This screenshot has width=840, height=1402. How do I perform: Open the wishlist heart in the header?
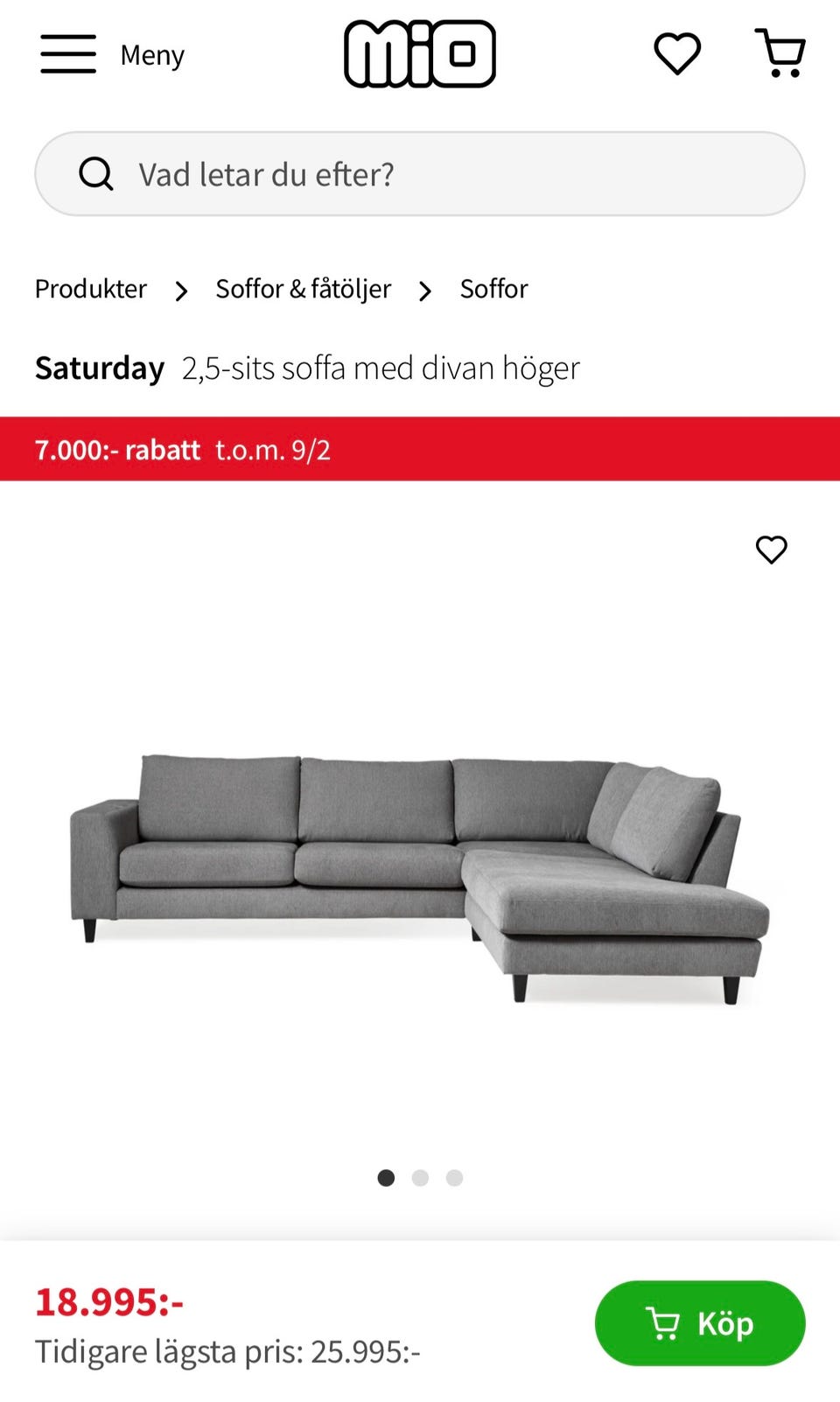tap(675, 53)
